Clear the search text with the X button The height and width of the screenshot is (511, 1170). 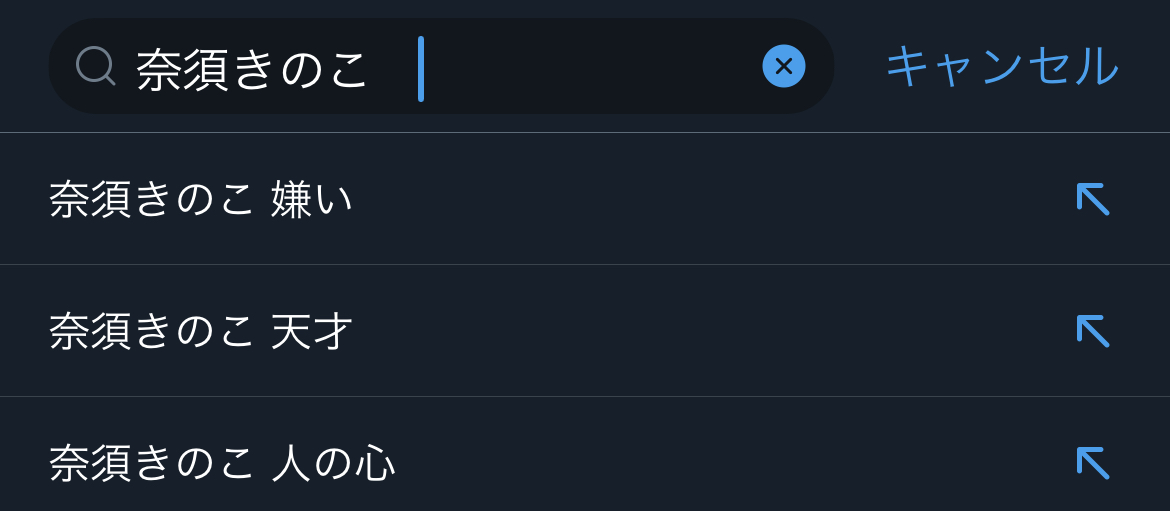click(x=783, y=67)
